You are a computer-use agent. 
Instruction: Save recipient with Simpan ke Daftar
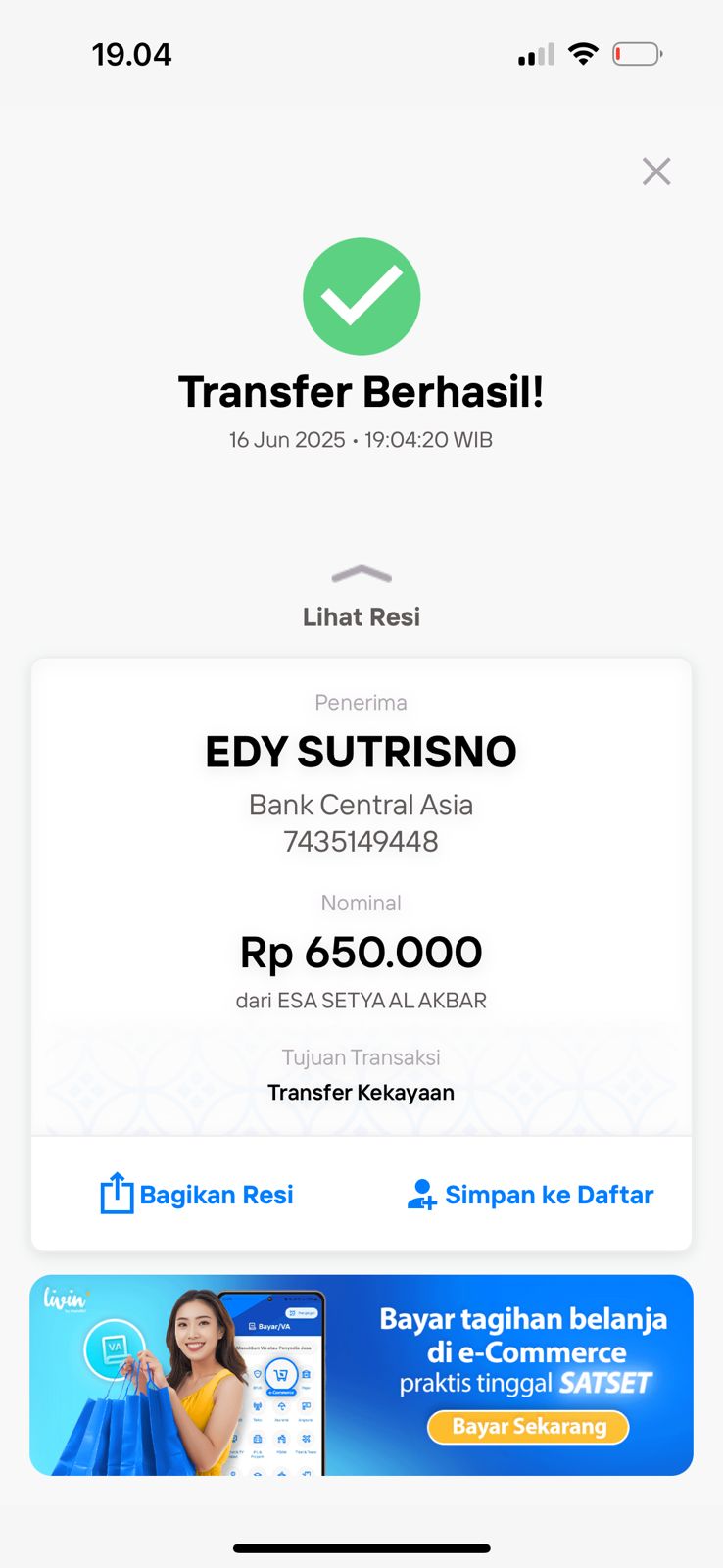530,1194
